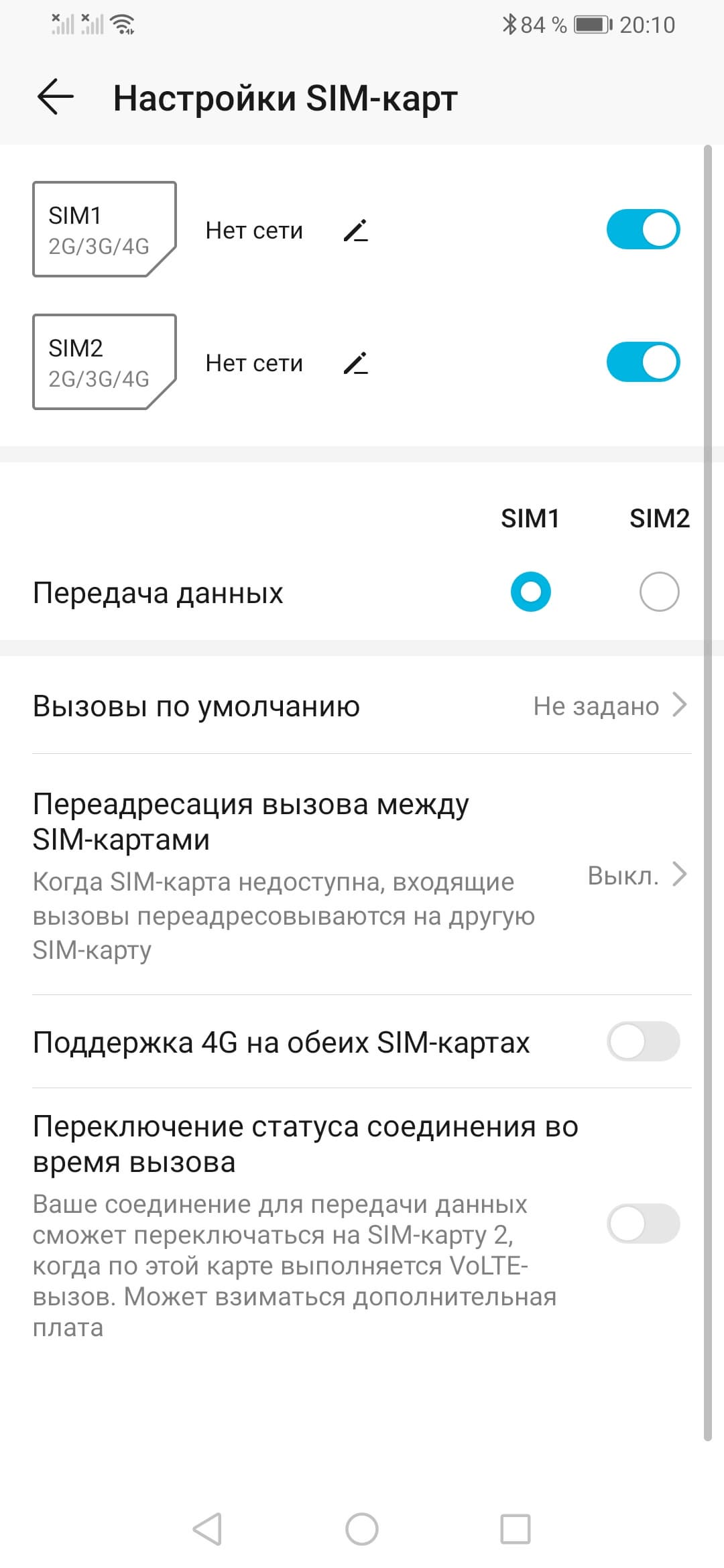Screen dimensions: 724x1568
Task: Turn off the SIM2 card switch
Action: point(643,362)
